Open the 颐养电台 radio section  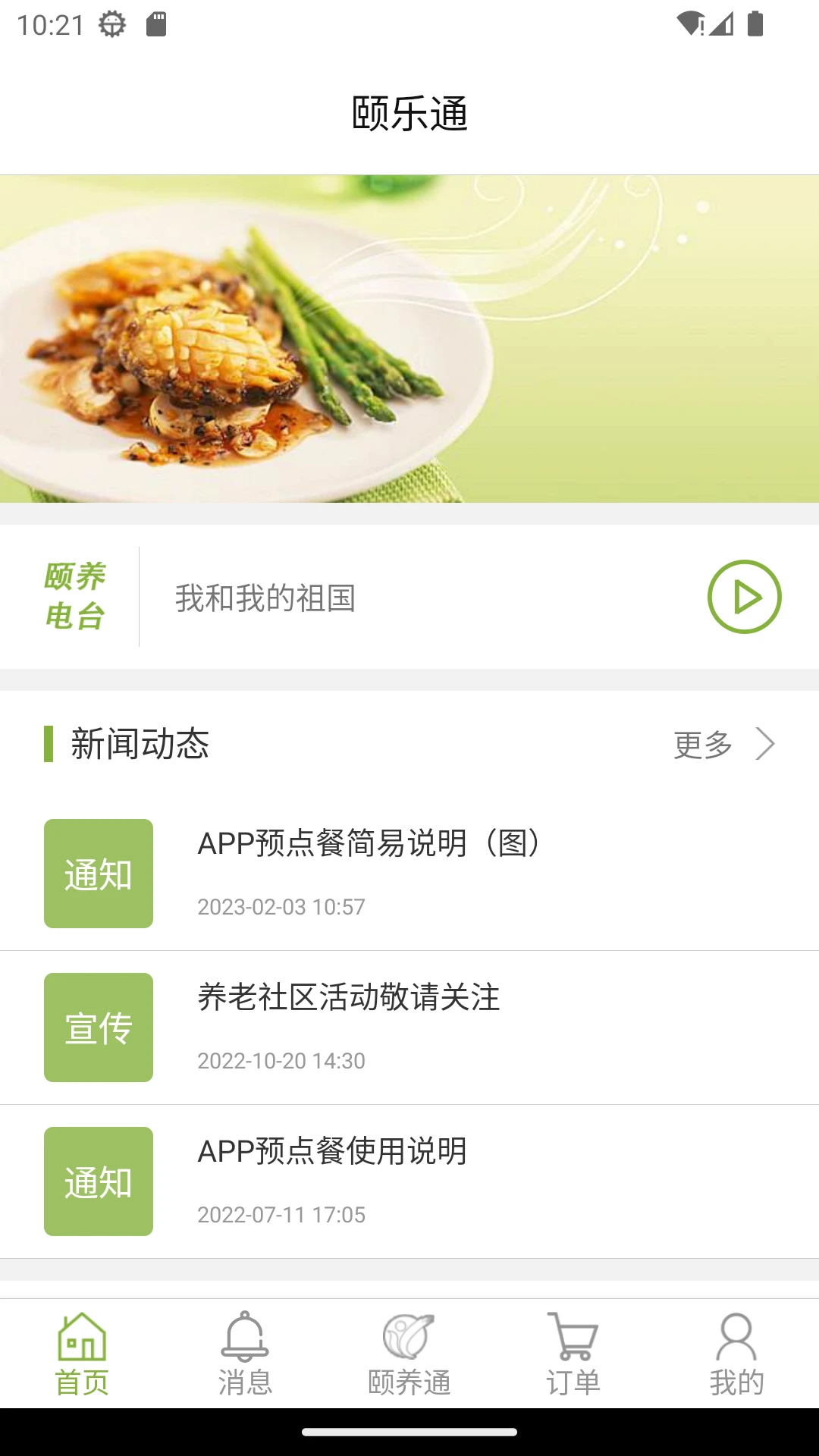(x=74, y=597)
